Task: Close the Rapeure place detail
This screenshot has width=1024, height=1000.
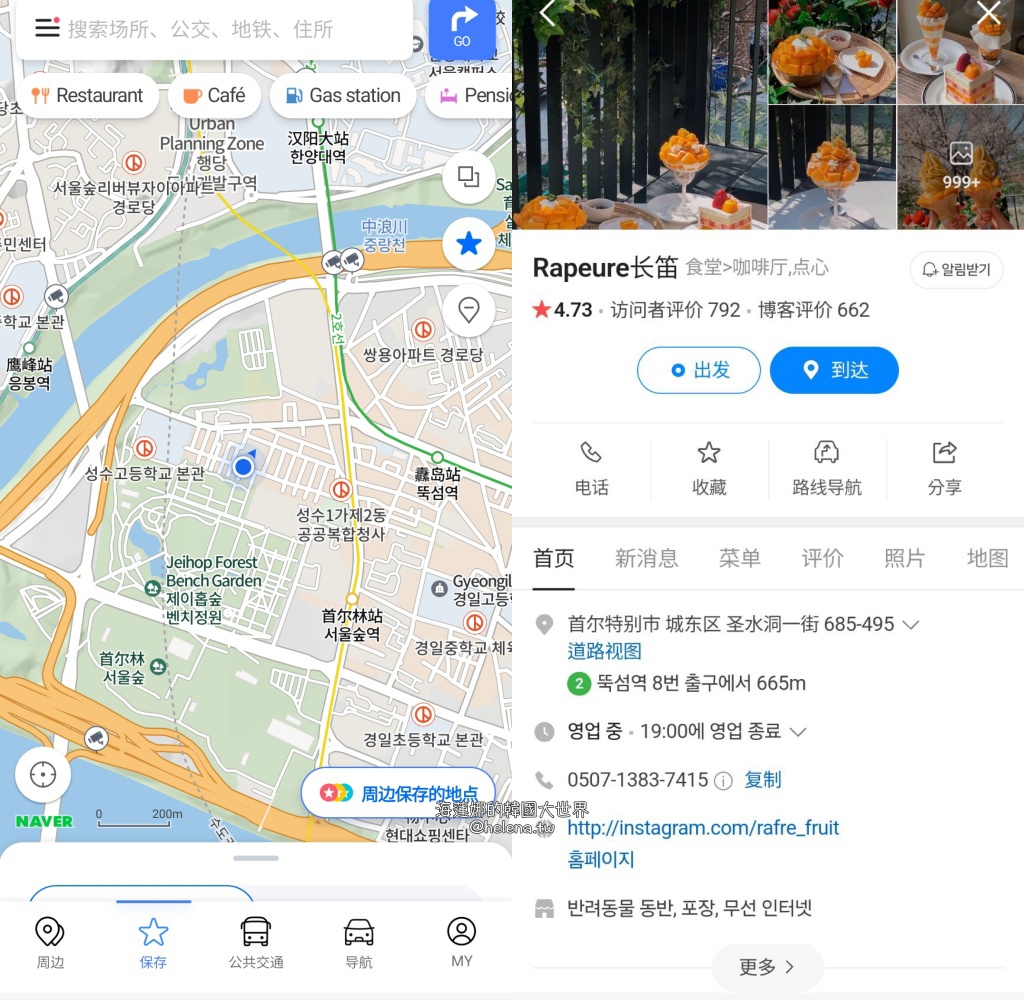Action: click(988, 14)
